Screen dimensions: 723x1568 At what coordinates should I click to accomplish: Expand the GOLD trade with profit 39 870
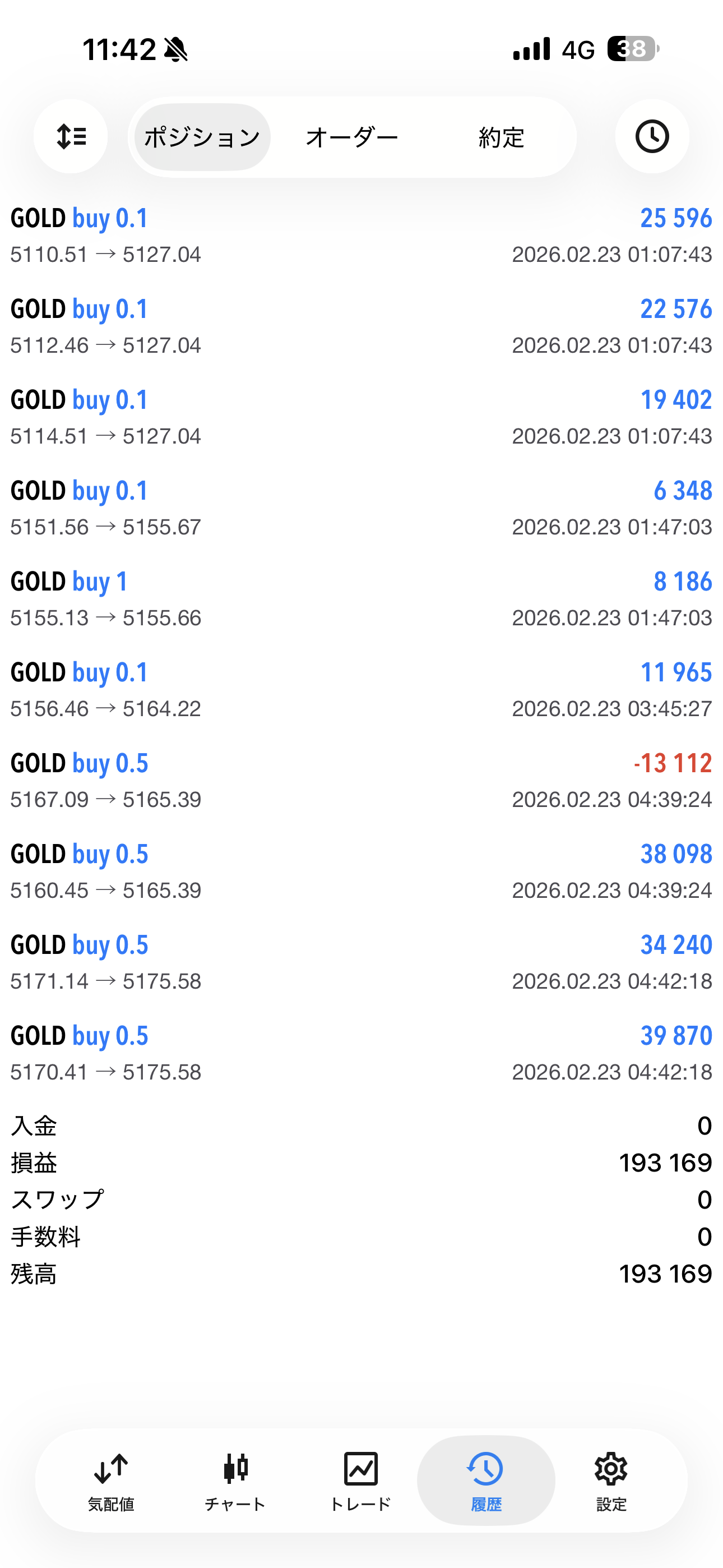[x=361, y=1053]
